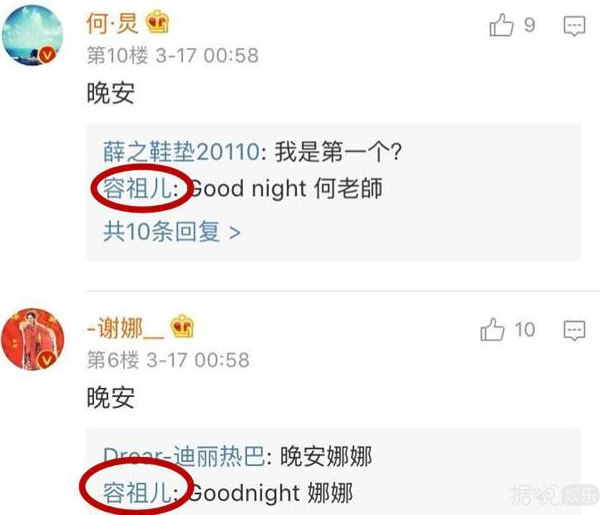Like 何炅's comment
The image size is (600, 515).
coord(501,26)
